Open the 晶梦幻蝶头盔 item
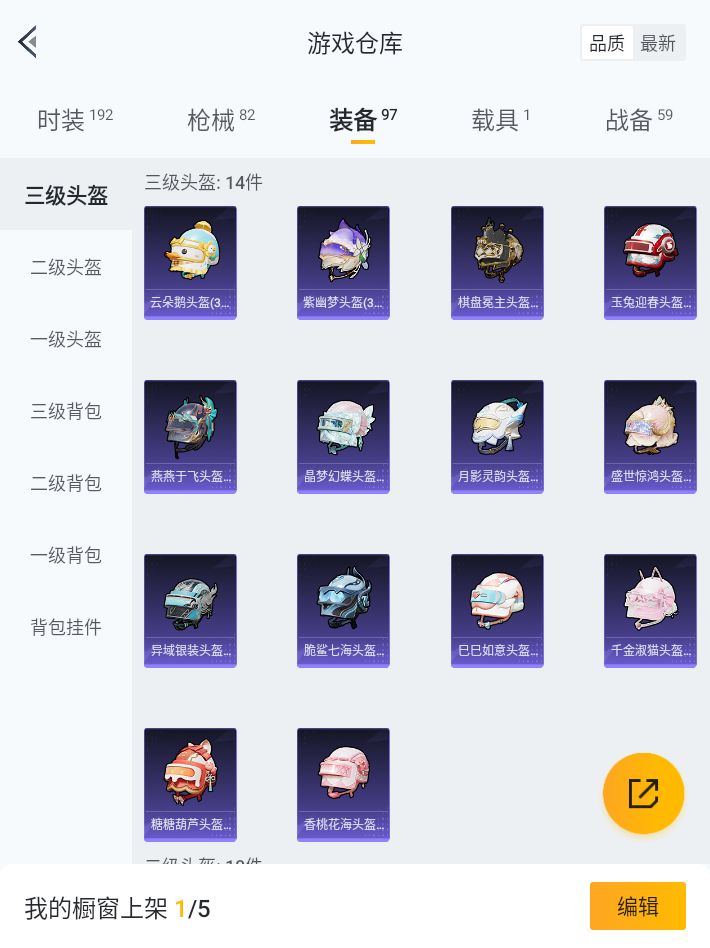710x948 pixels. click(x=343, y=436)
